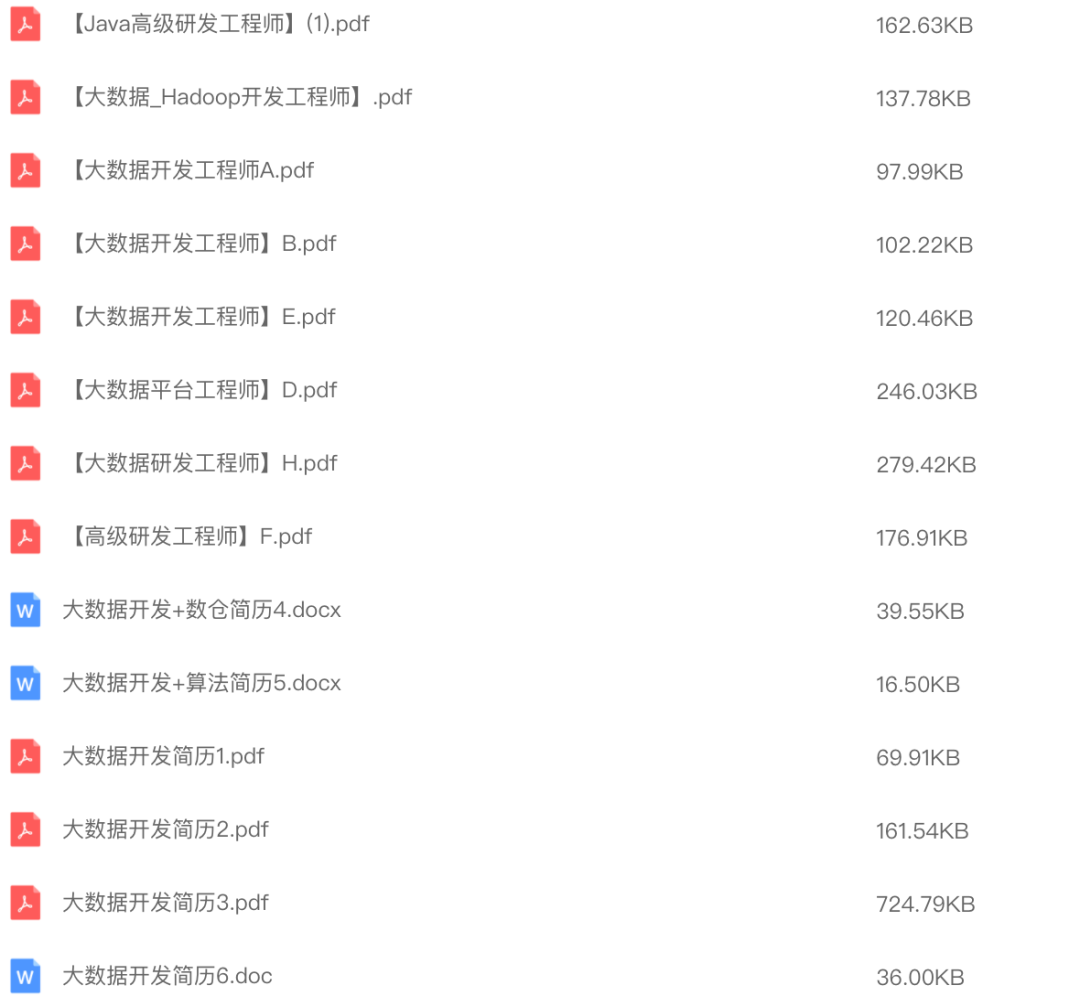The image size is (1080, 1007).
Task: Open 大数据开发简历1.pdf
Action: (163, 756)
